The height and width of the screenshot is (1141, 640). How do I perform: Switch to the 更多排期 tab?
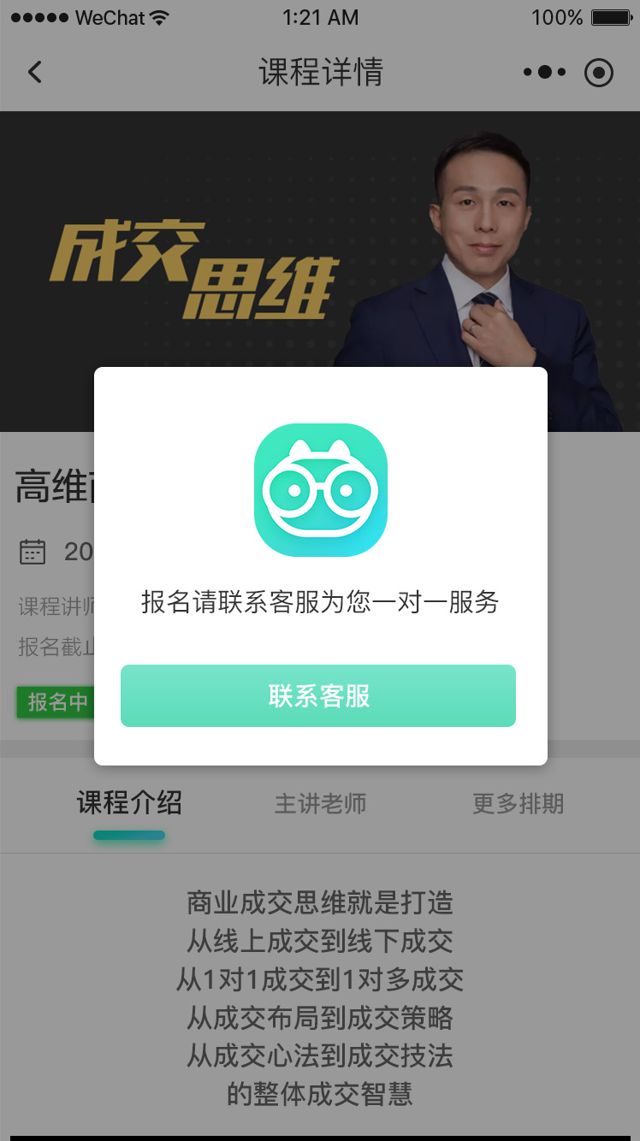coord(518,803)
